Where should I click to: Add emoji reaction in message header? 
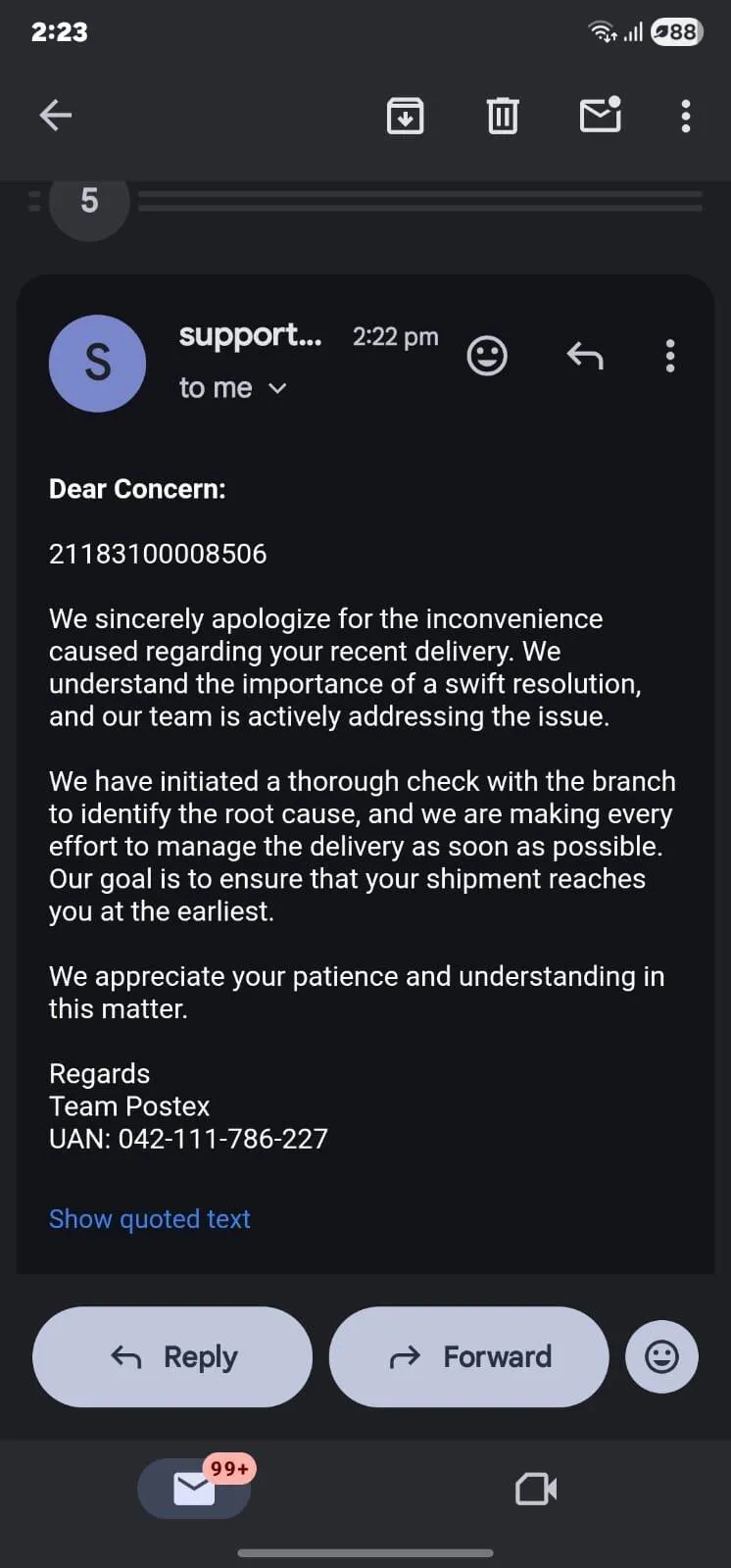point(487,356)
